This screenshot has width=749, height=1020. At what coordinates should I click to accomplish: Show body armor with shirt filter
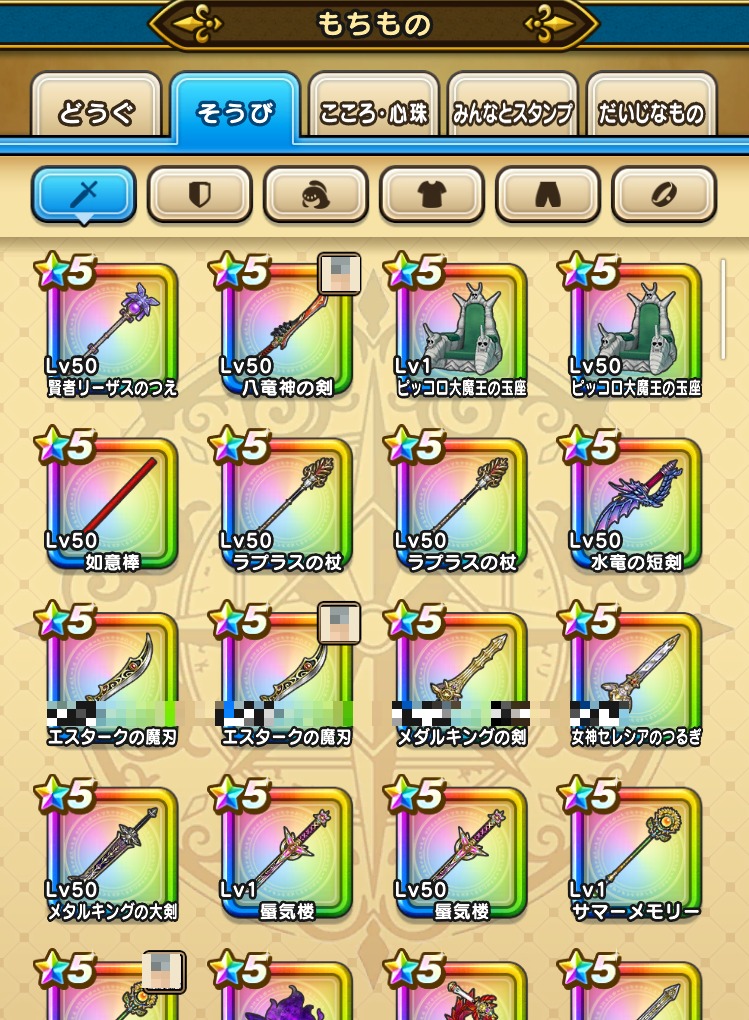(x=431, y=194)
